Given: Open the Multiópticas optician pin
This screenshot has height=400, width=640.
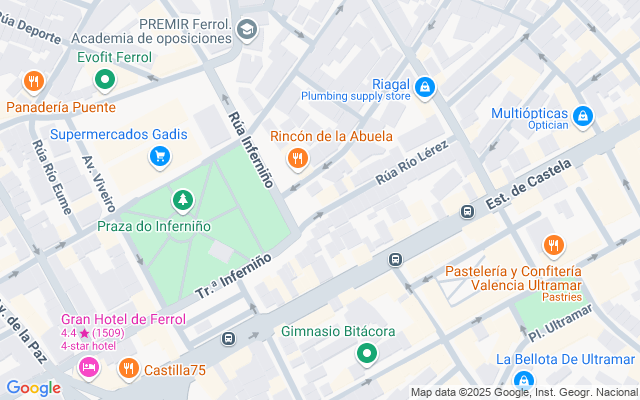Looking at the screenshot, I should 583,117.
